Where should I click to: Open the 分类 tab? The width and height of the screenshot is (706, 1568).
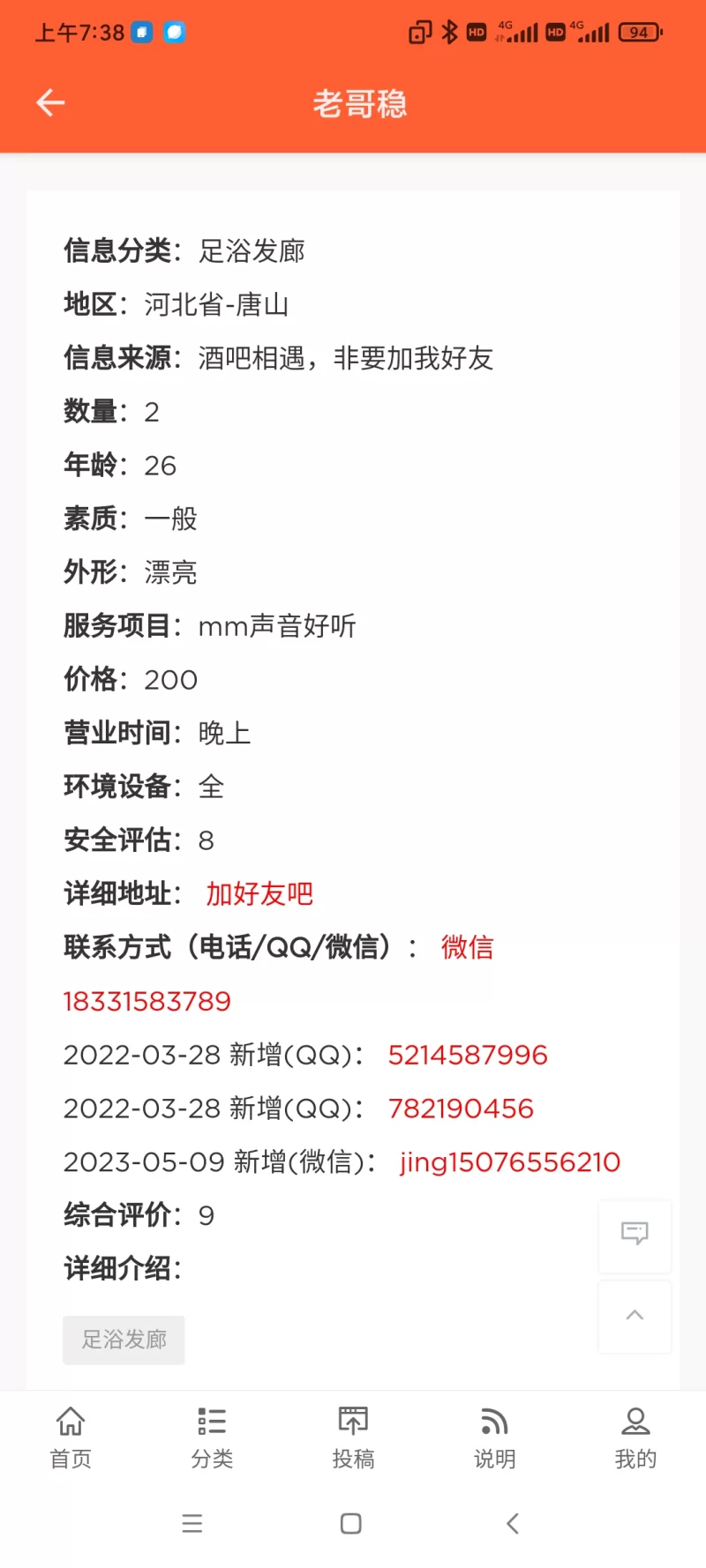(212, 1437)
